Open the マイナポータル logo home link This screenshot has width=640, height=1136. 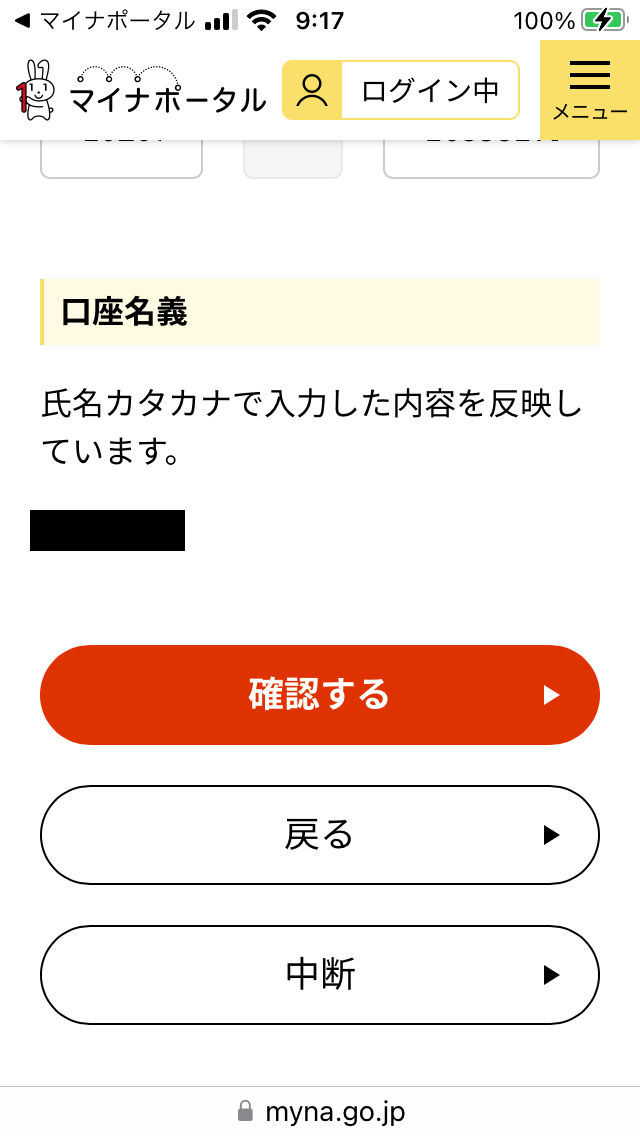pos(141,91)
